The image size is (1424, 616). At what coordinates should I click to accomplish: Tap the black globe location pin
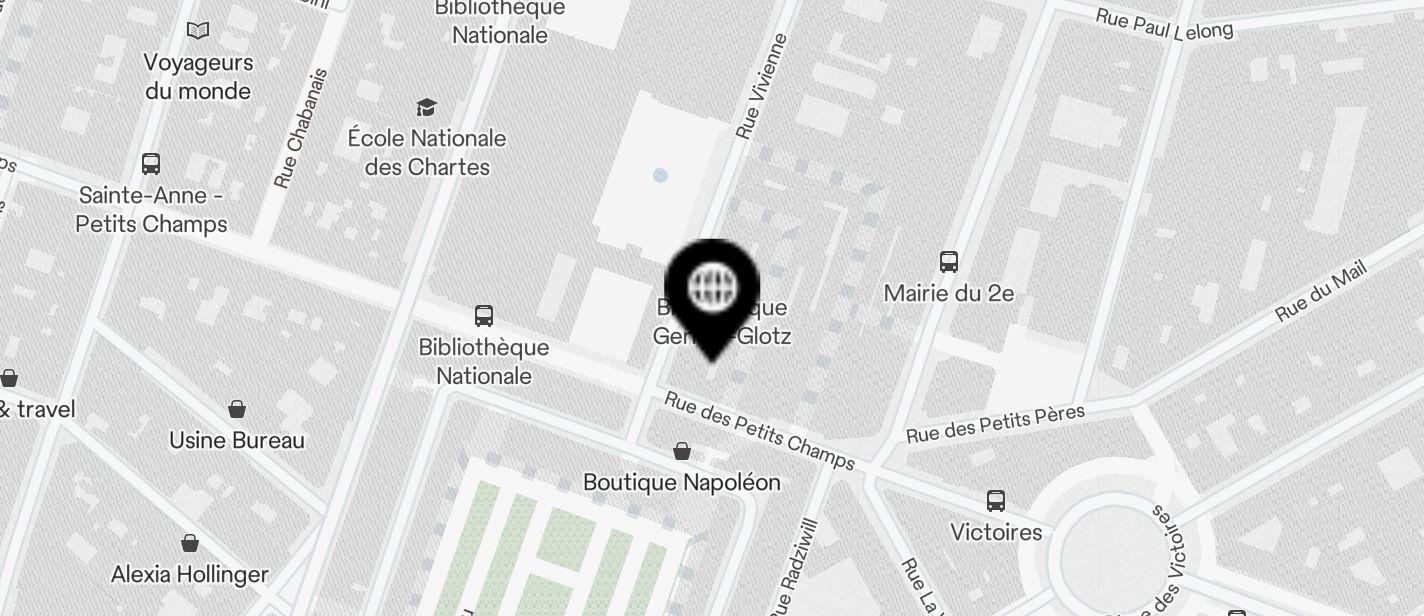click(712, 292)
